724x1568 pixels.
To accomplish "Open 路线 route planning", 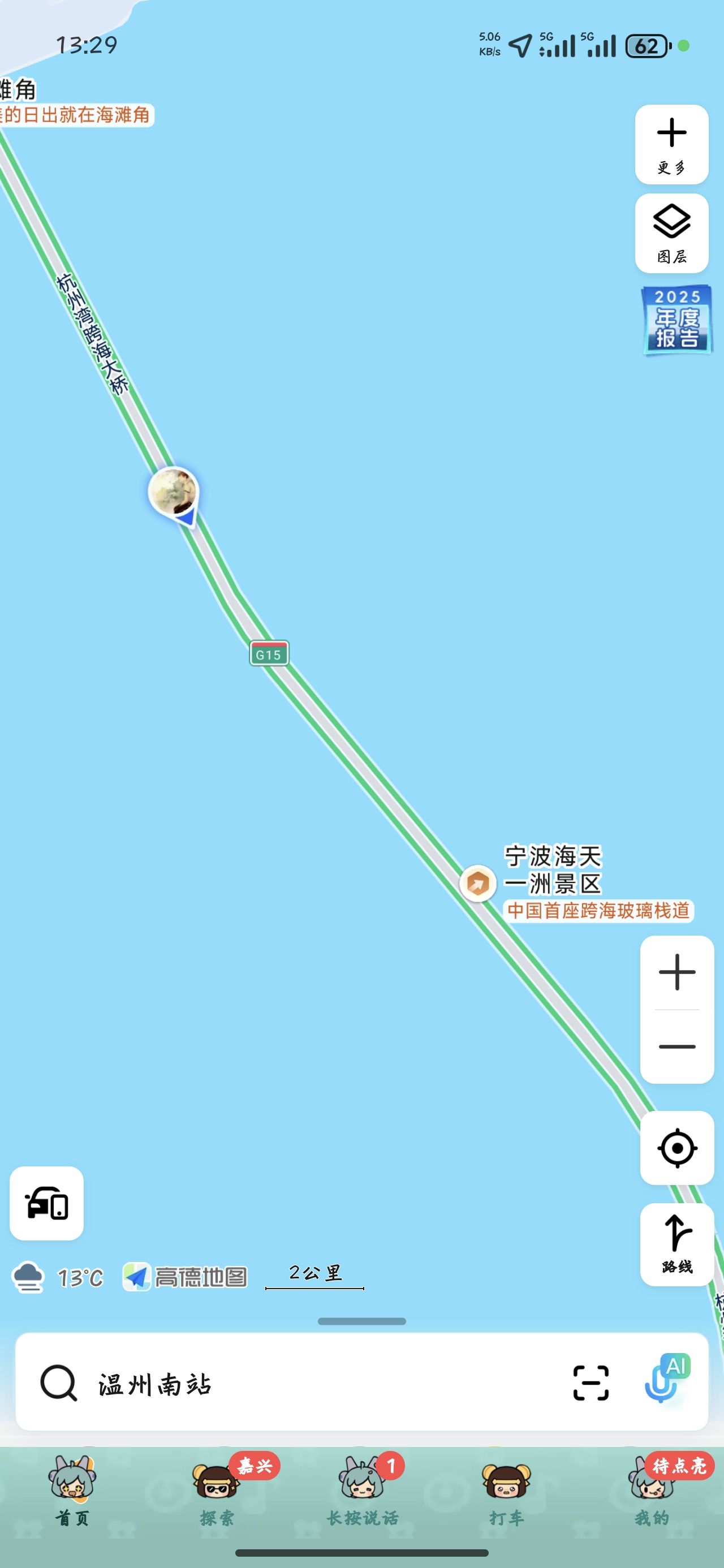I will (x=676, y=1243).
